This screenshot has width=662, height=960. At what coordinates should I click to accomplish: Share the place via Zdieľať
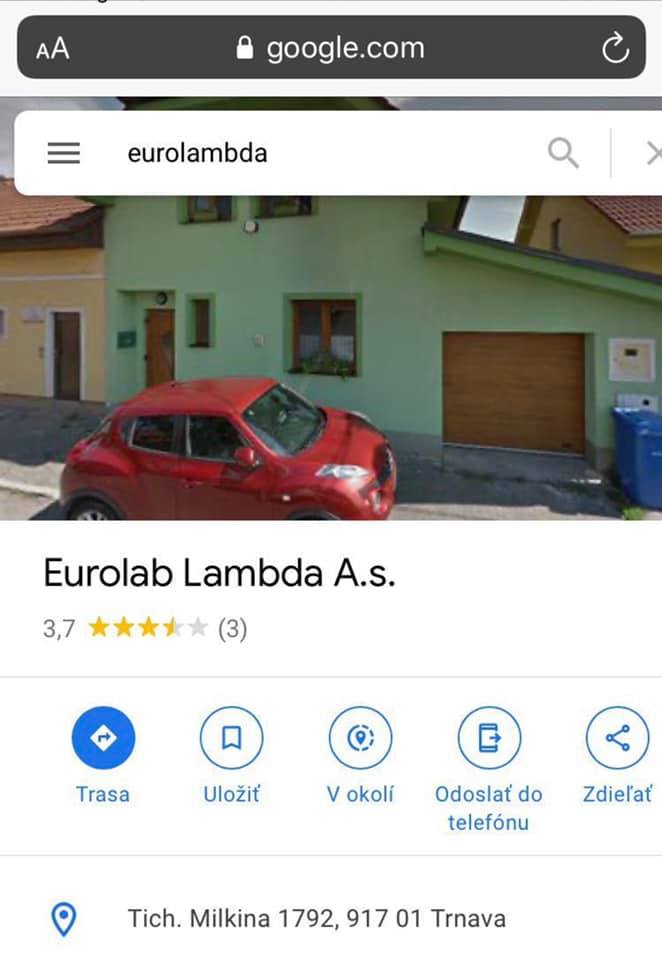[x=616, y=738]
